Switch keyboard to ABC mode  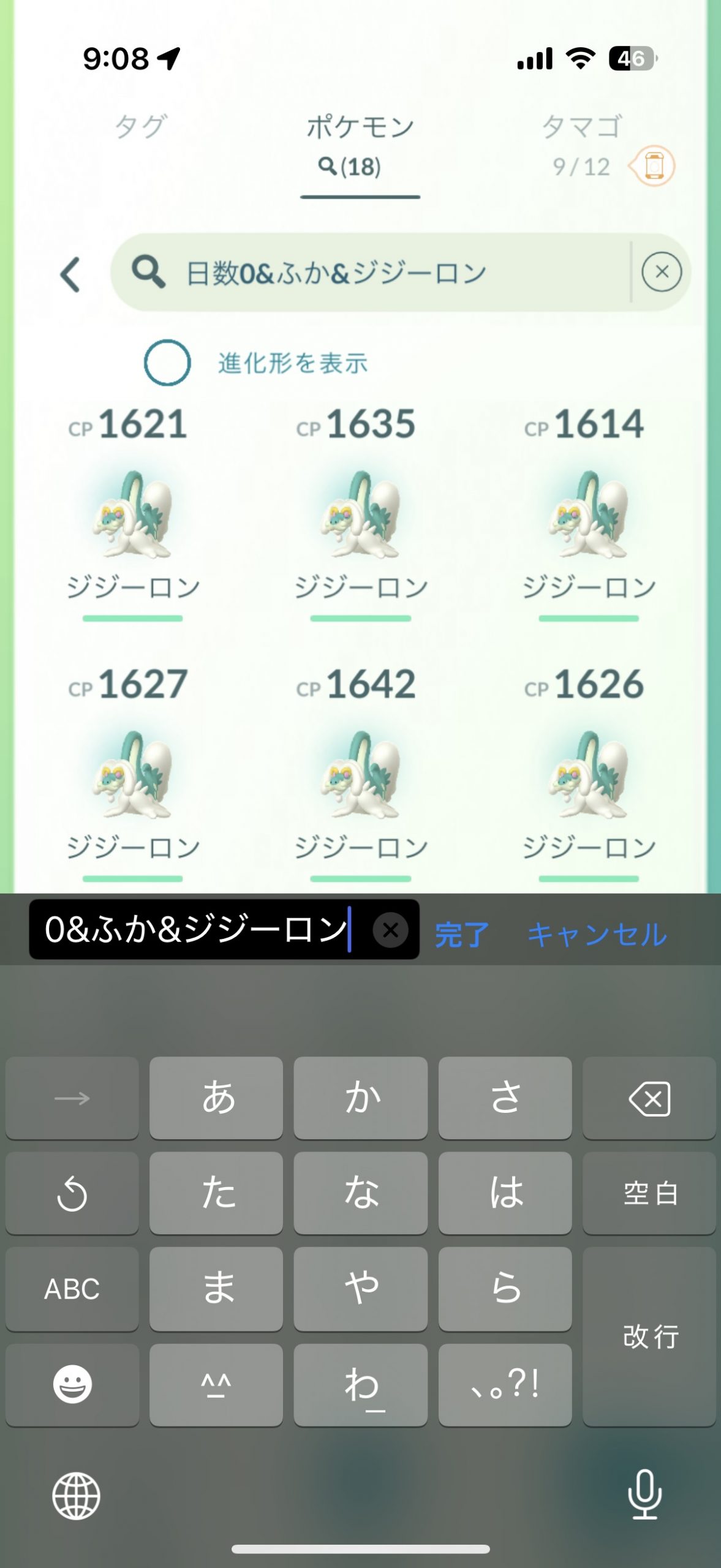tap(72, 1289)
